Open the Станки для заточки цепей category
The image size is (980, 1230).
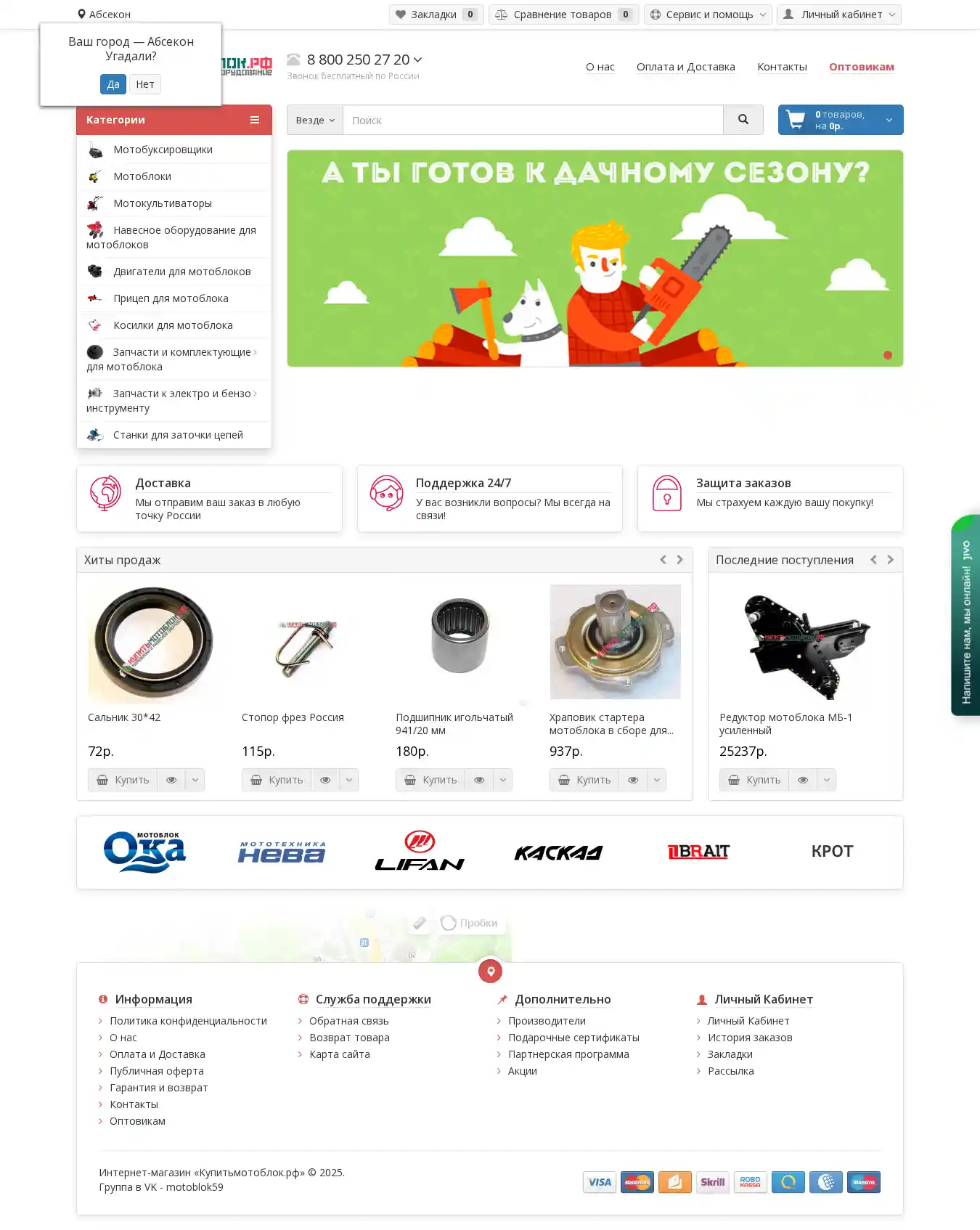[x=178, y=435]
